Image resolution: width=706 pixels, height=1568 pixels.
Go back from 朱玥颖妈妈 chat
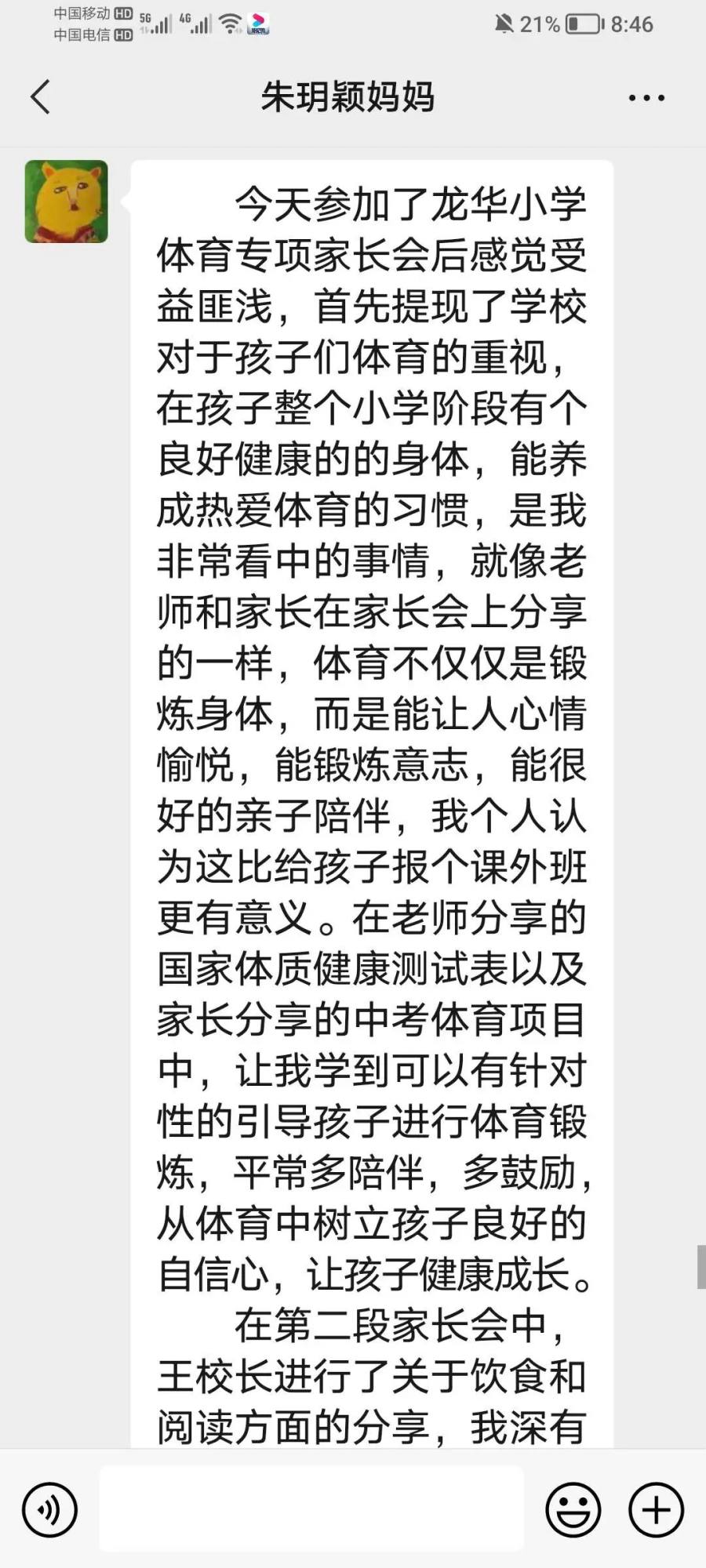pyautogui.click(x=41, y=97)
